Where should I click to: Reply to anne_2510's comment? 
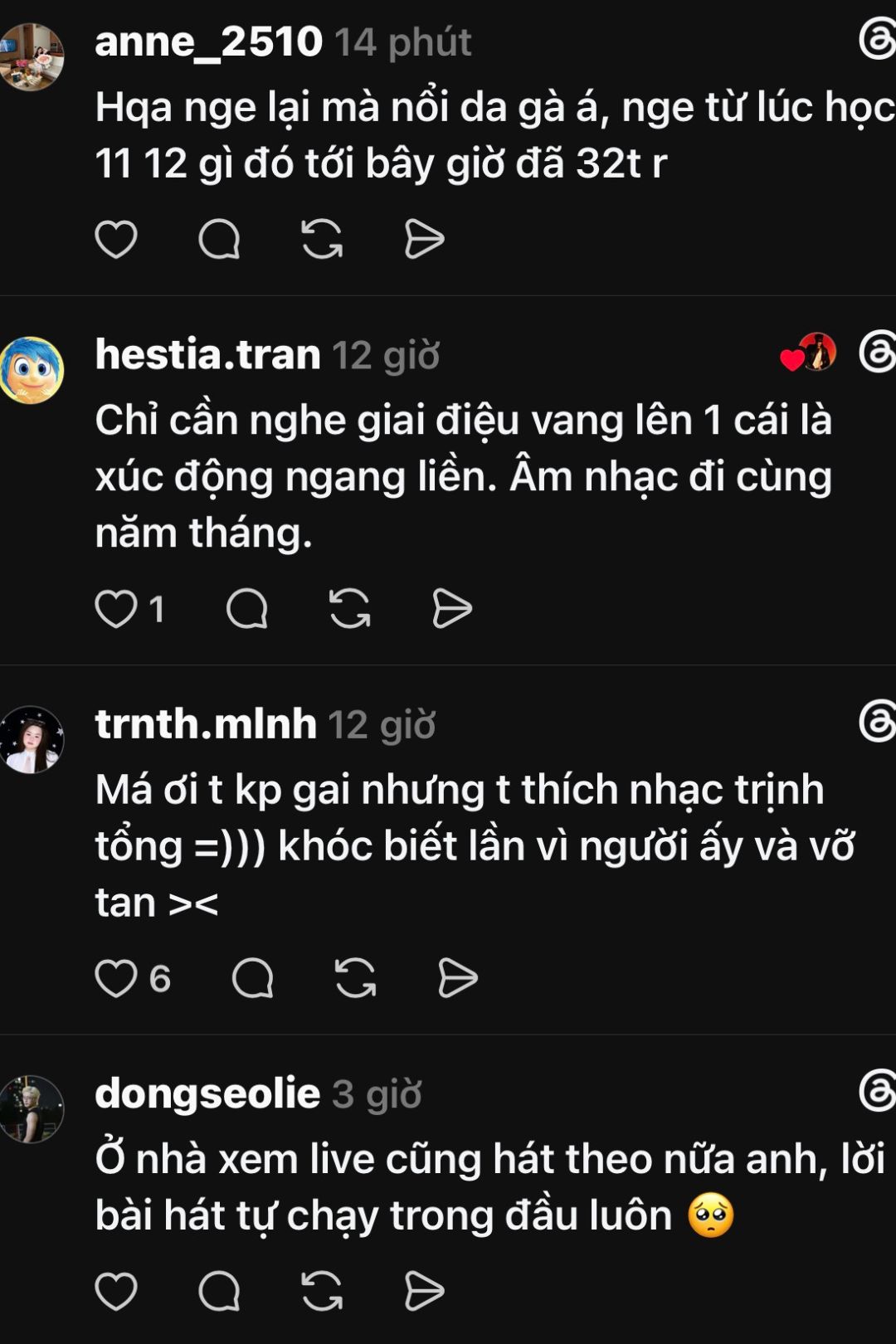[x=219, y=240]
